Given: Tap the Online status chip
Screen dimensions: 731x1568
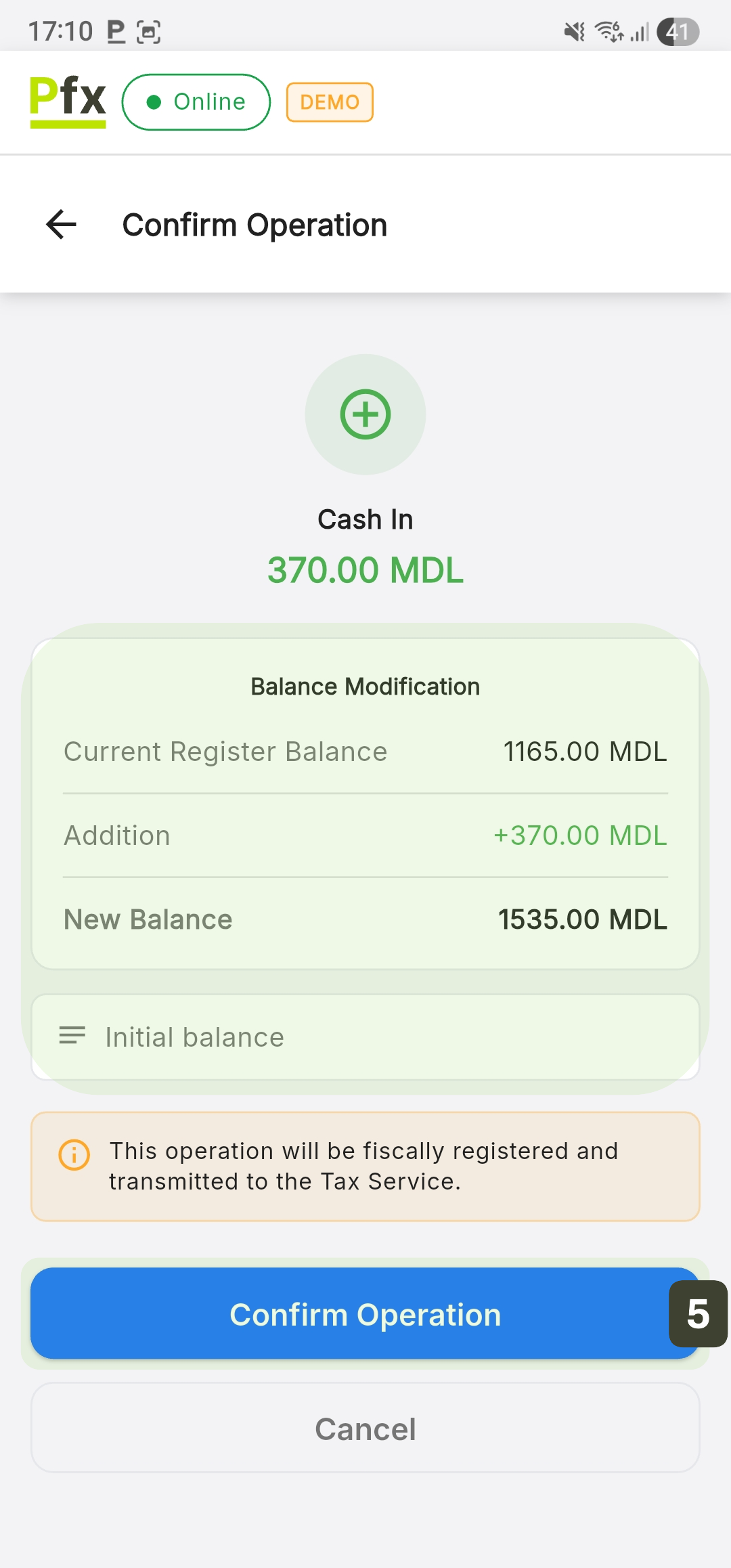Looking at the screenshot, I should point(196,102).
